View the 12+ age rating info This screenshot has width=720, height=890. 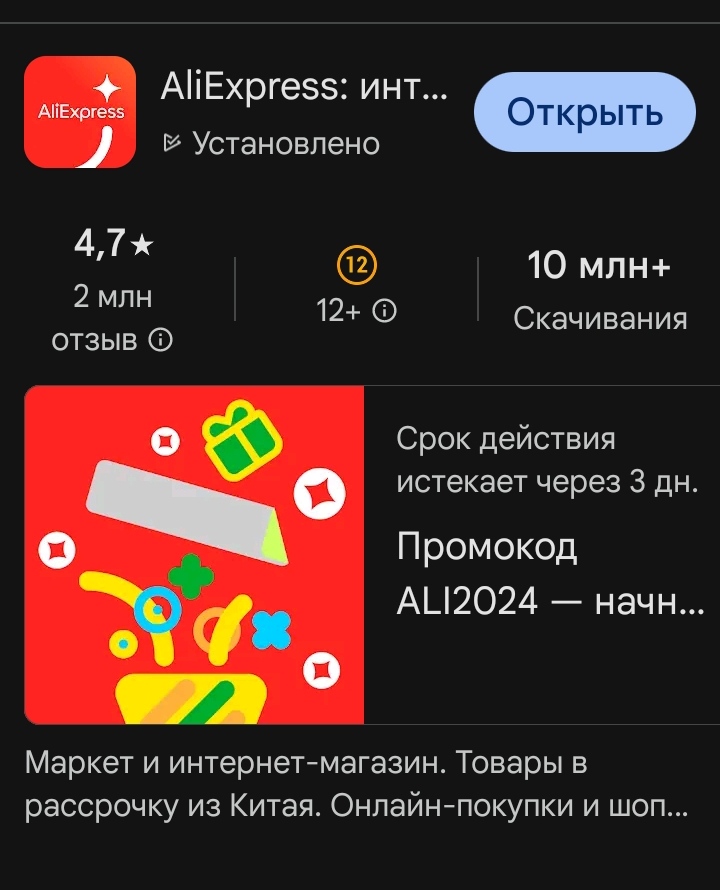[x=384, y=311]
